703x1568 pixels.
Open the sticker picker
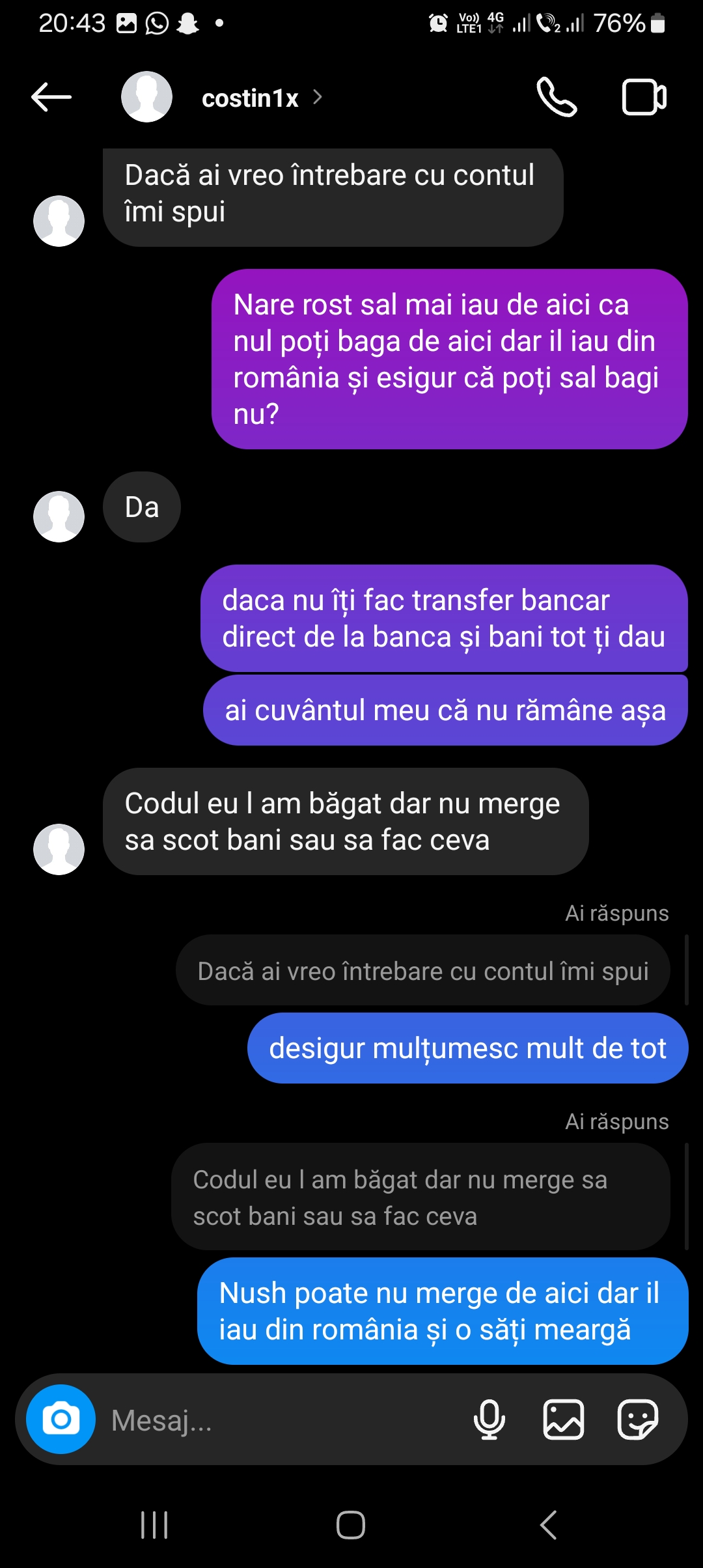(x=637, y=1420)
